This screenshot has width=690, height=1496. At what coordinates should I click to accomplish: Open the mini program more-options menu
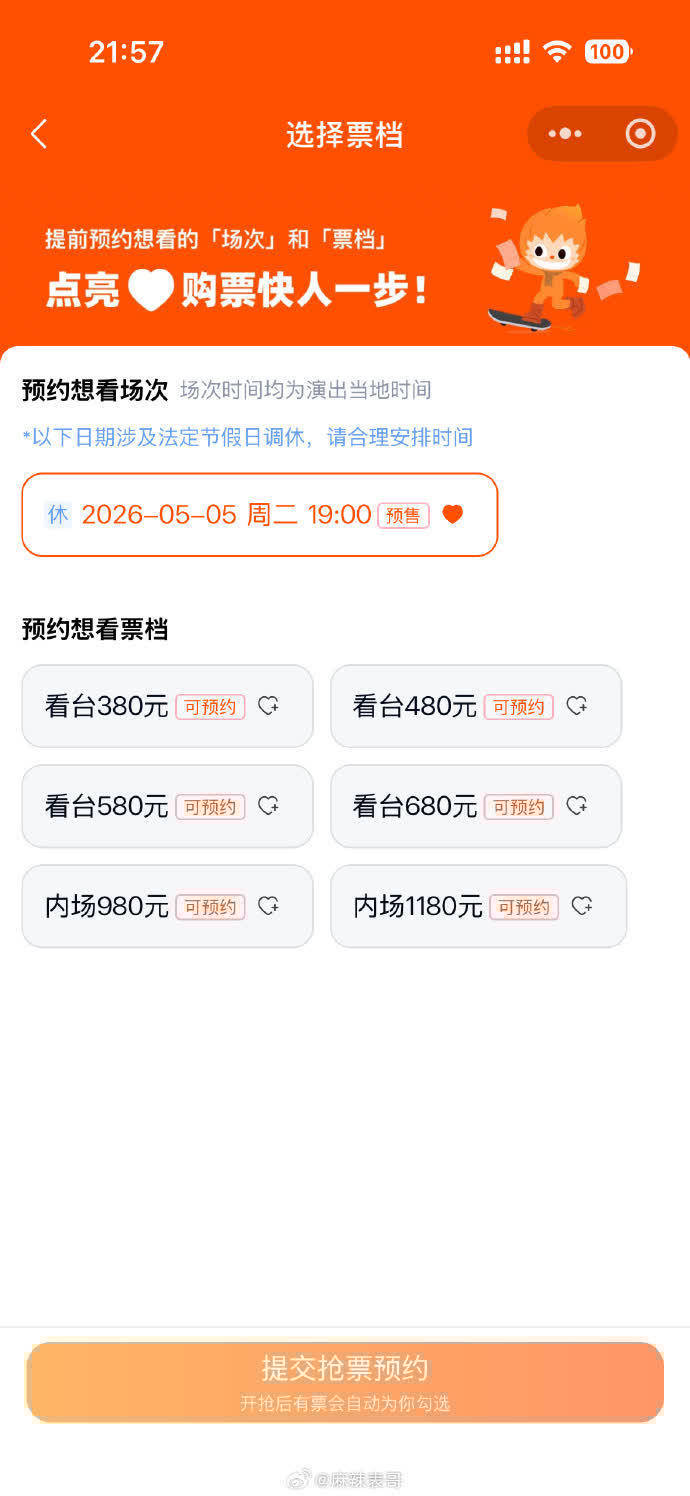565,134
